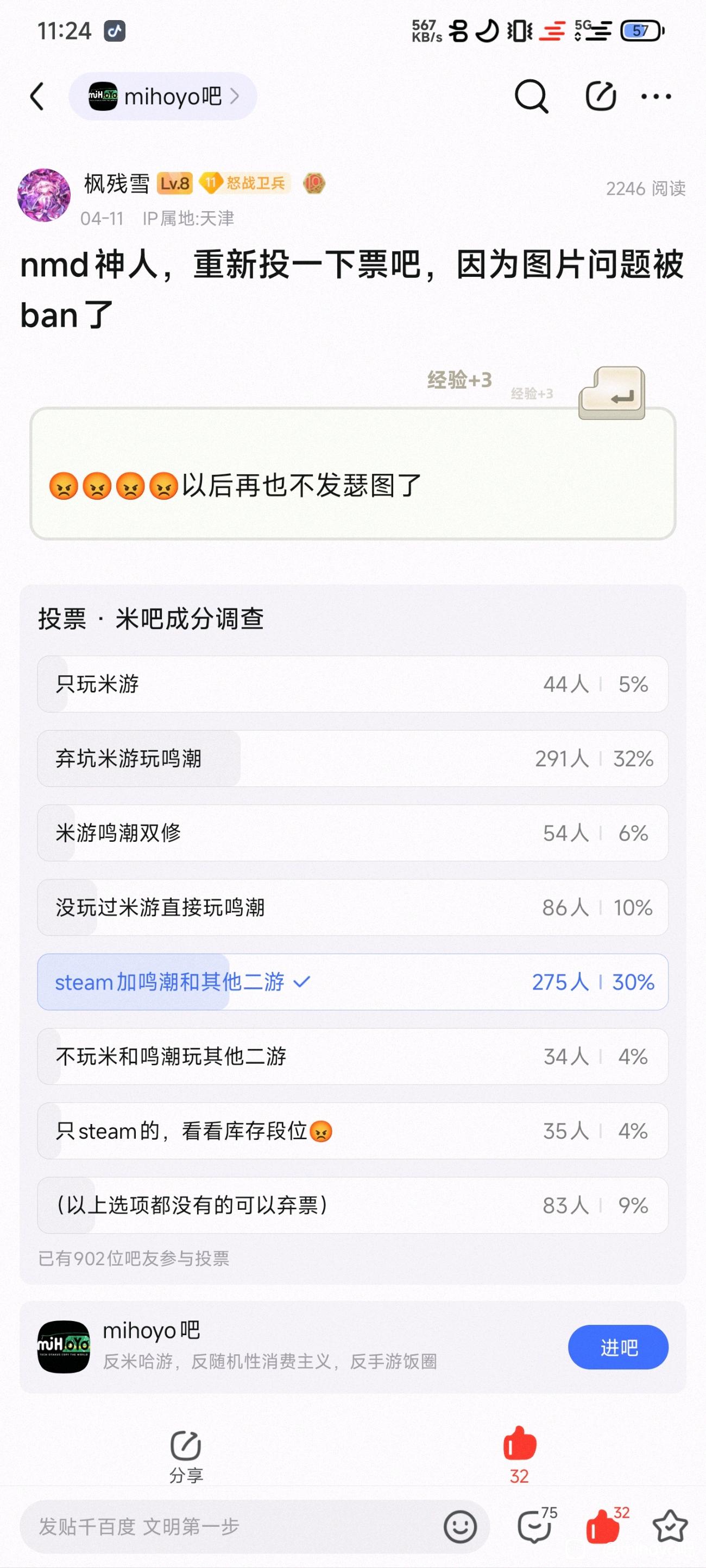View the 75 comments via the bubble icon
706x1568 pixels.
click(x=536, y=1525)
